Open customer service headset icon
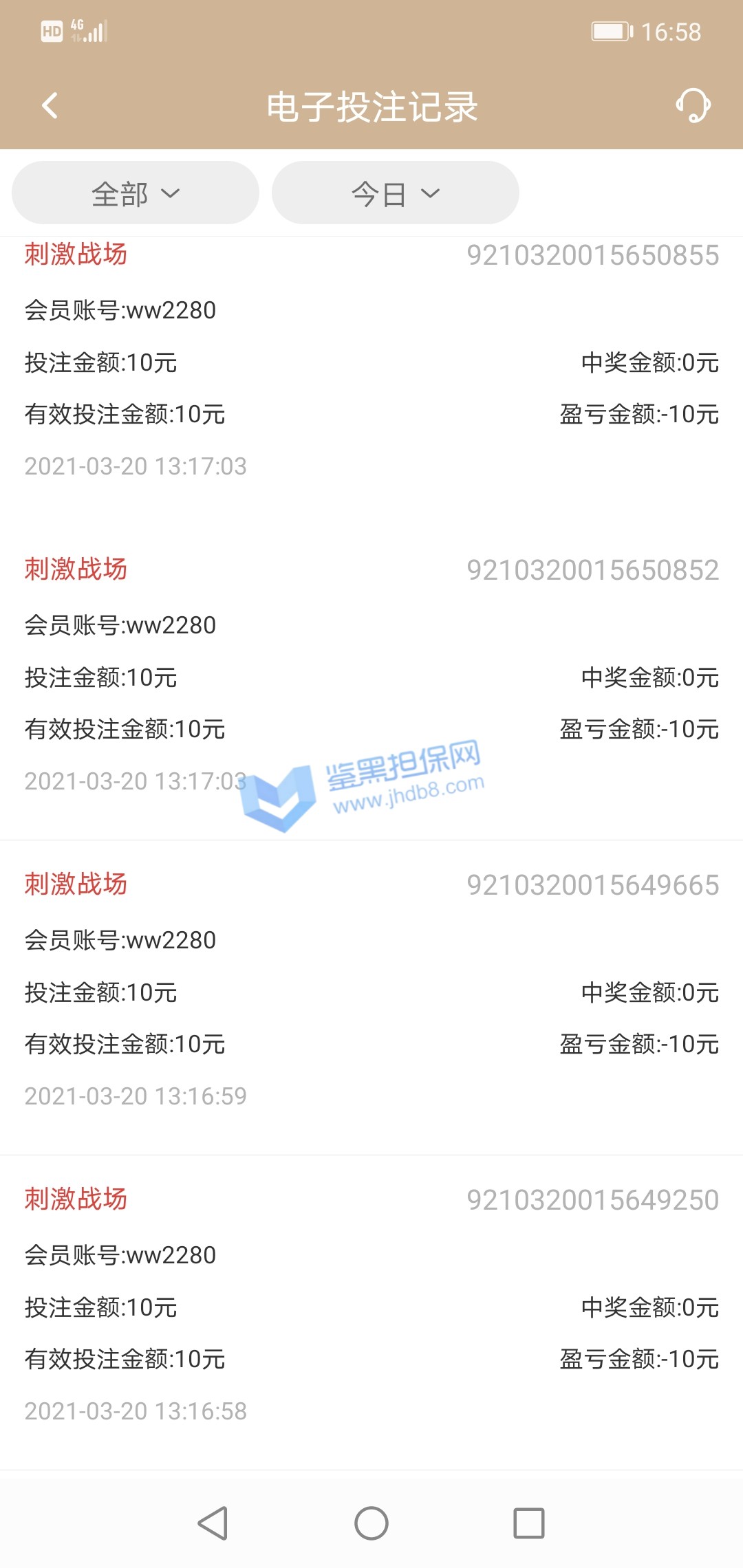The image size is (743, 1568). 693,106
